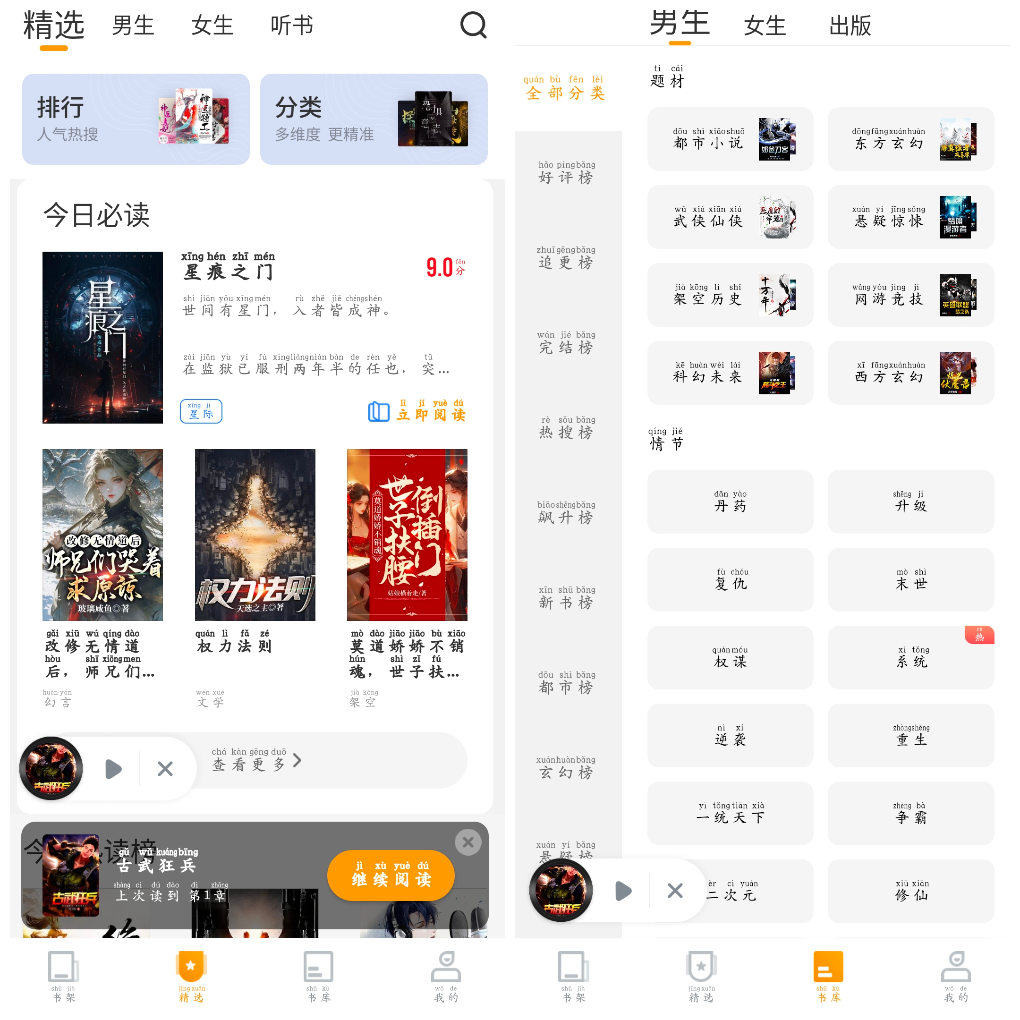Image resolution: width=1020 pixels, height=1020 pixels.
Task: Pick the 丹药 plot tag
Action: 730,502
